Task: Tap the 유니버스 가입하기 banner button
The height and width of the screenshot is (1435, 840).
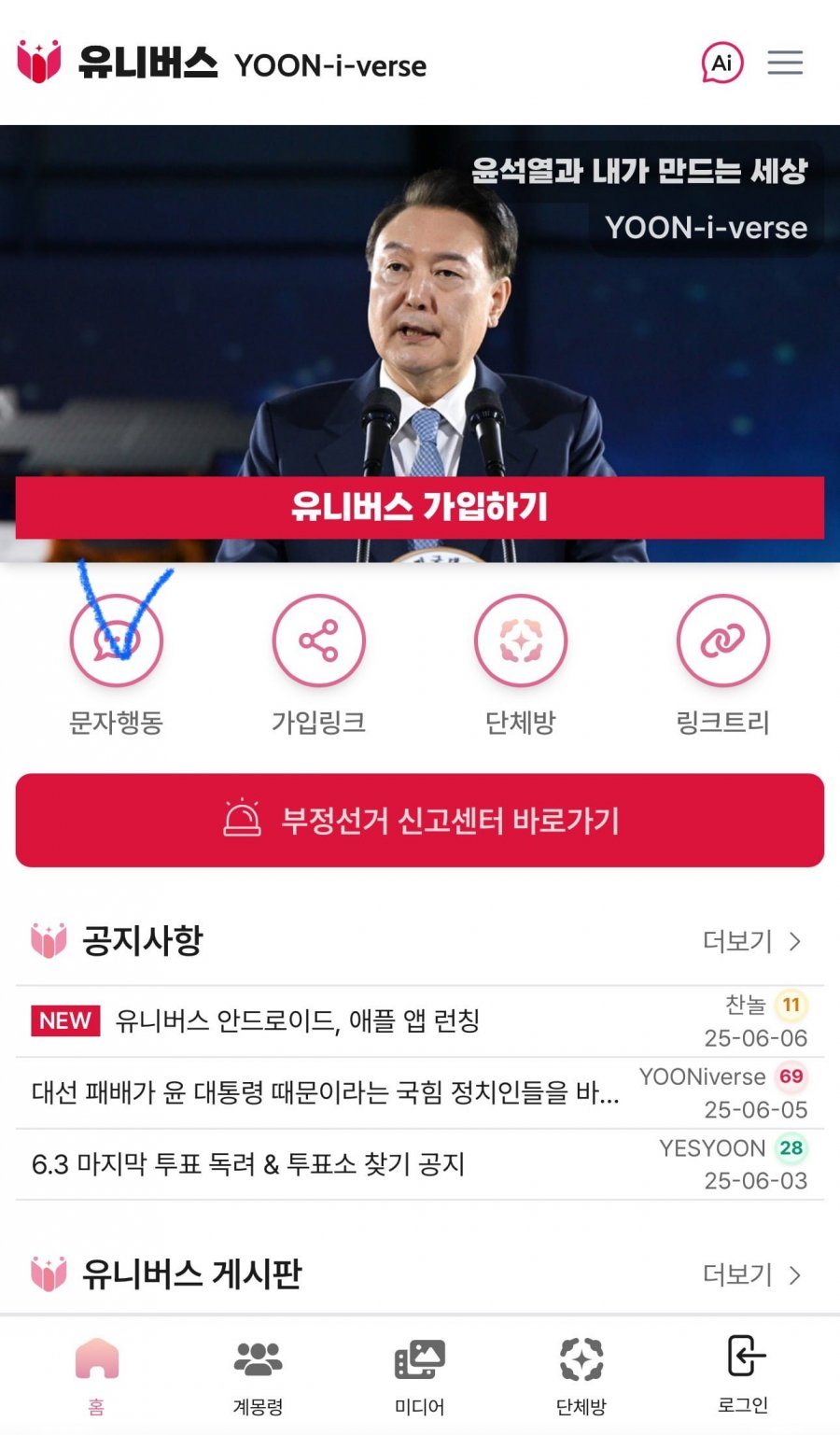Action: click(419, 507)
